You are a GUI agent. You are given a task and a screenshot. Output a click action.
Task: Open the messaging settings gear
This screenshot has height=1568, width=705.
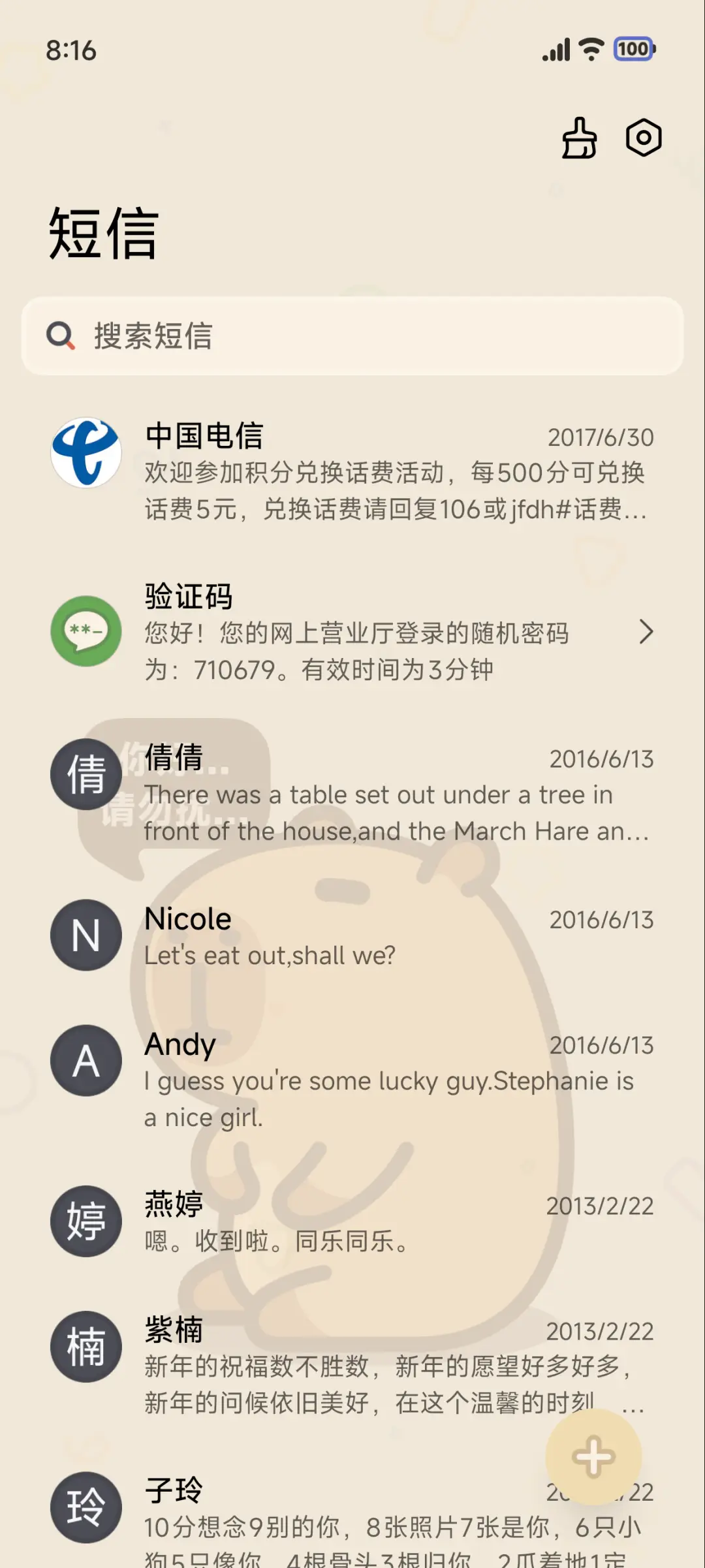[x=645, y=138]
